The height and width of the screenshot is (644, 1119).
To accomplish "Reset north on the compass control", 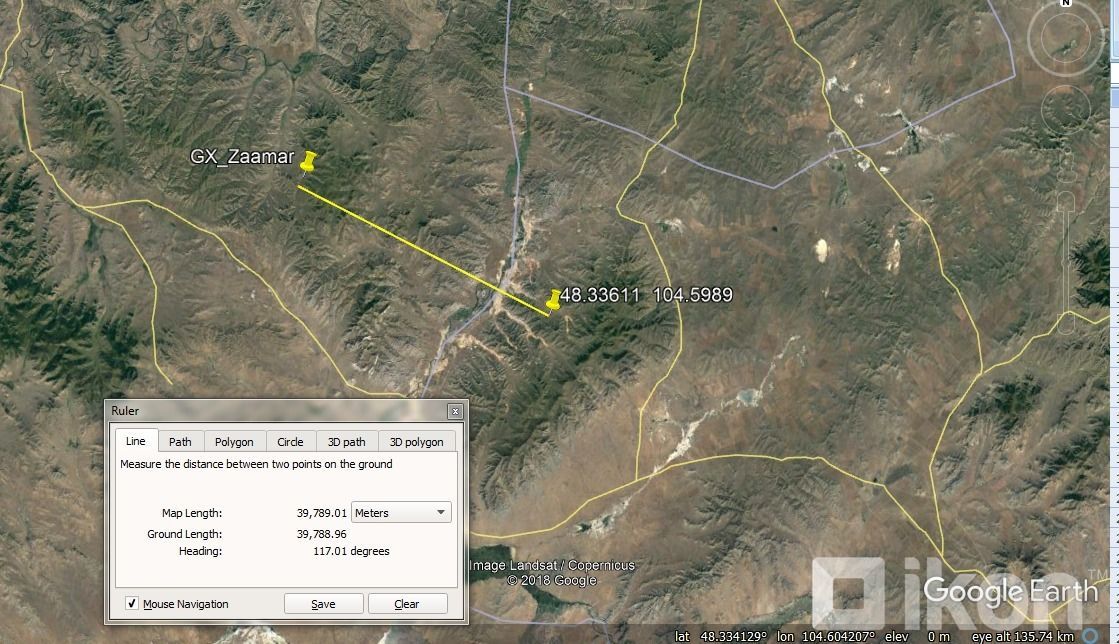I will (1066, 4).
